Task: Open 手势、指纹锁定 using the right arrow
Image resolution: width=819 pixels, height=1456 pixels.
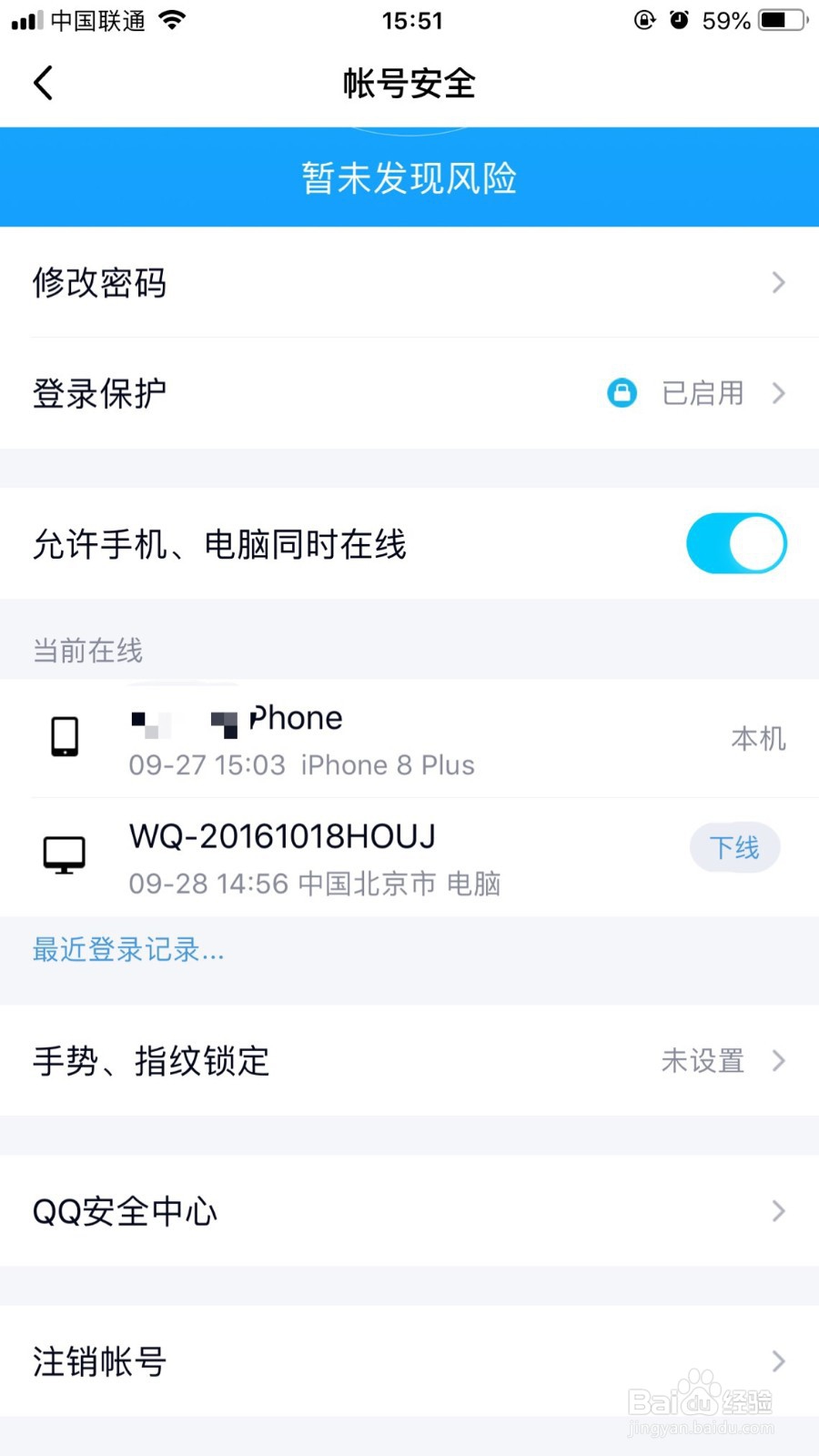Action: [778, 1060]
